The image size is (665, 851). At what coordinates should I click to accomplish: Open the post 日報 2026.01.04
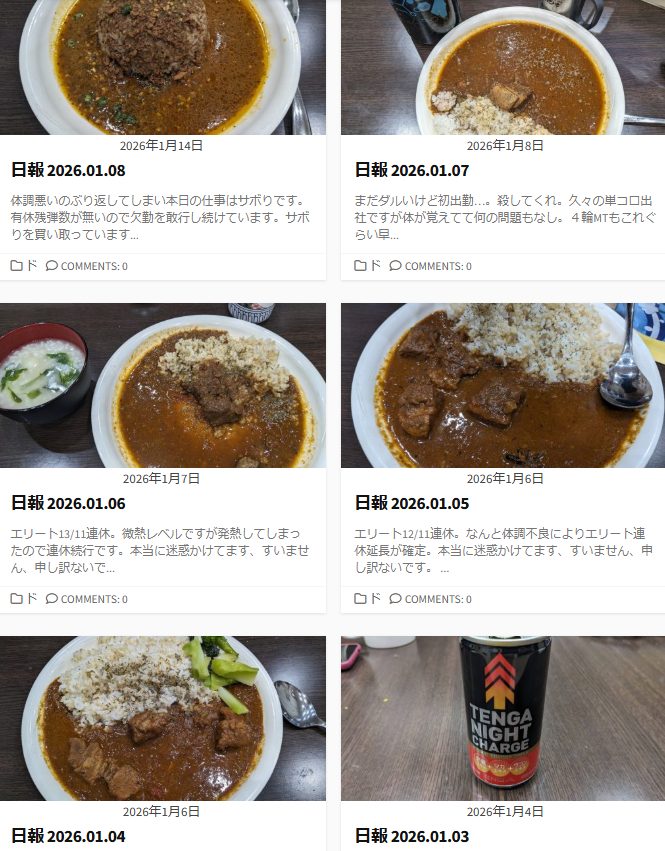click(68, 836)
